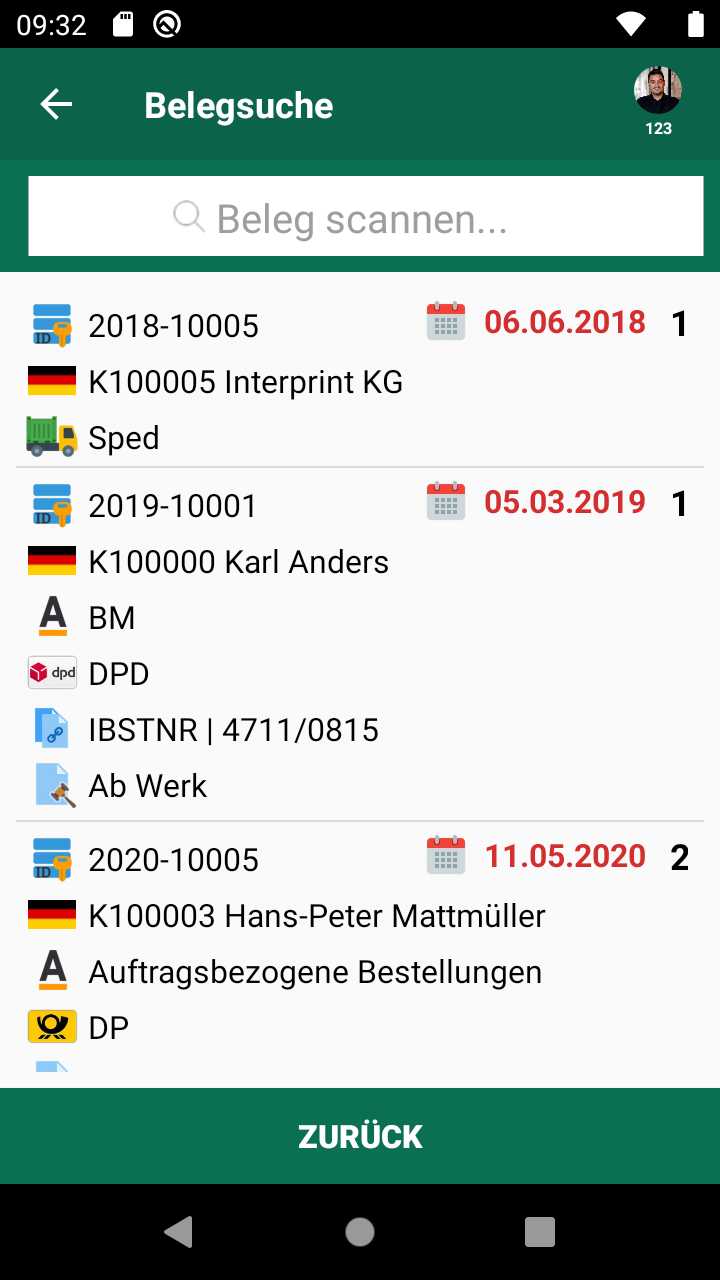Focus the Beleg scannen search field

point(365,217)
